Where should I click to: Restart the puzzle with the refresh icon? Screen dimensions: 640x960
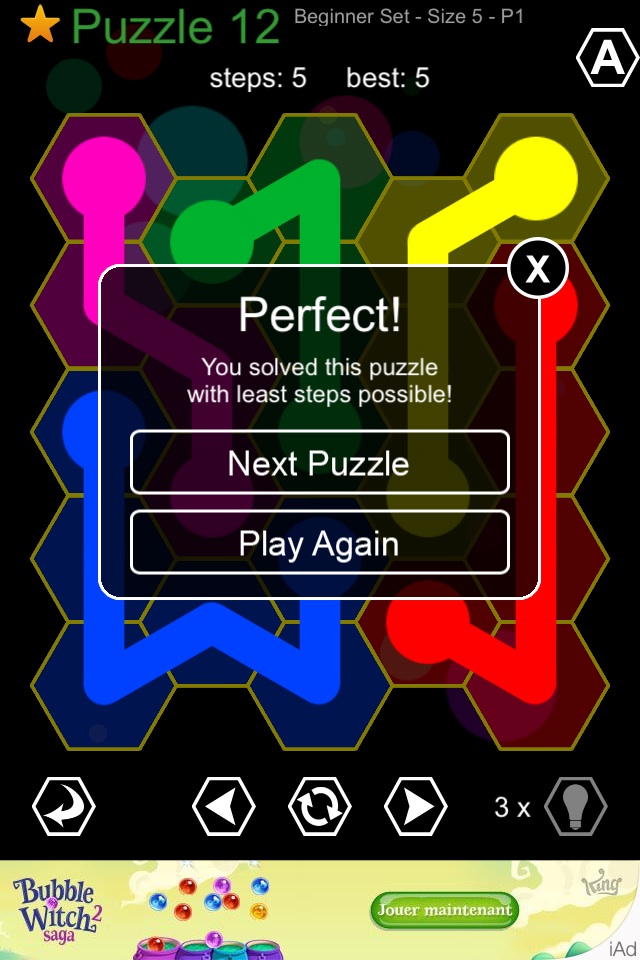[x=320, y=806]
